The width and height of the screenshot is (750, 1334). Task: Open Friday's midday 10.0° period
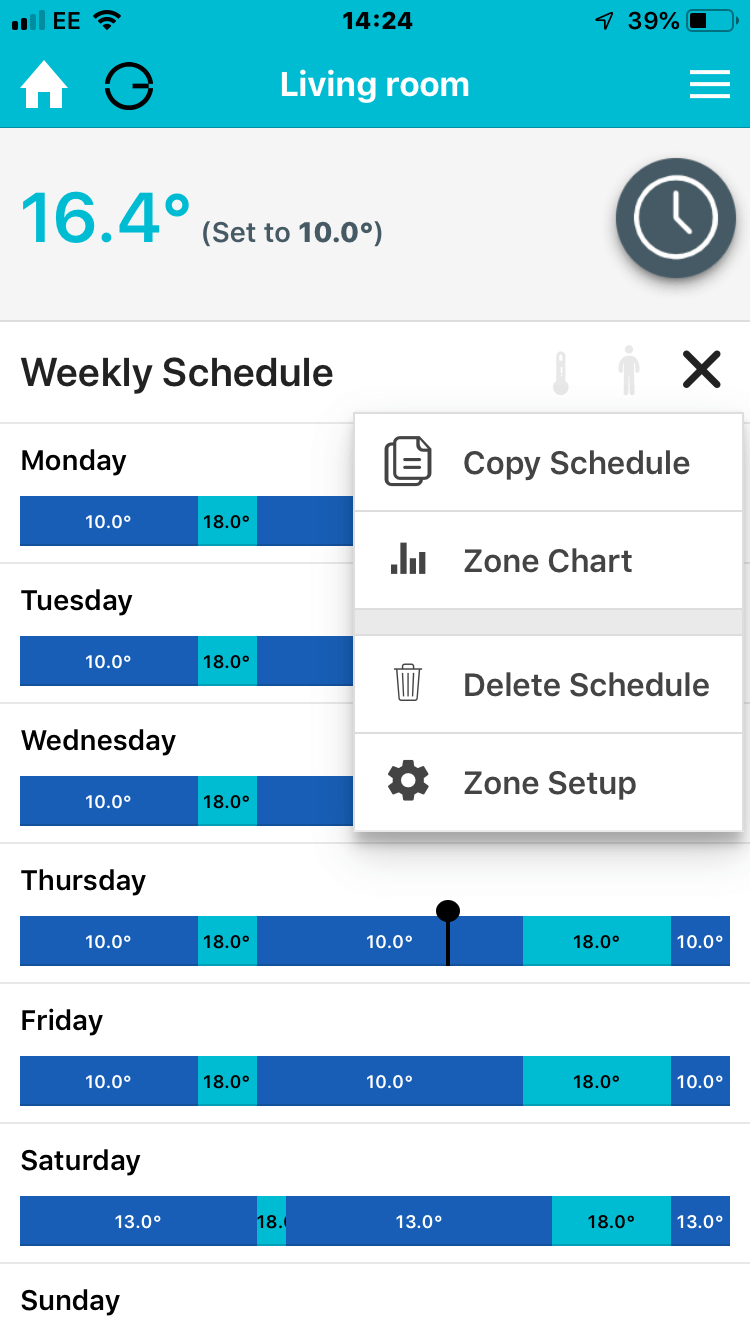[390, 1081]
